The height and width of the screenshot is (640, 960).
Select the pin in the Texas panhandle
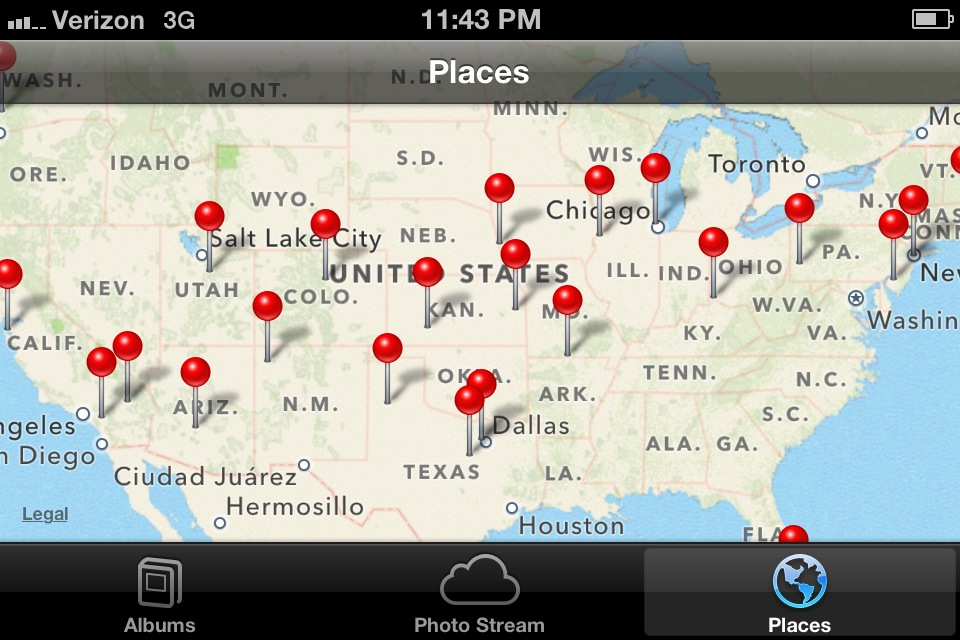tap(387, 348)
